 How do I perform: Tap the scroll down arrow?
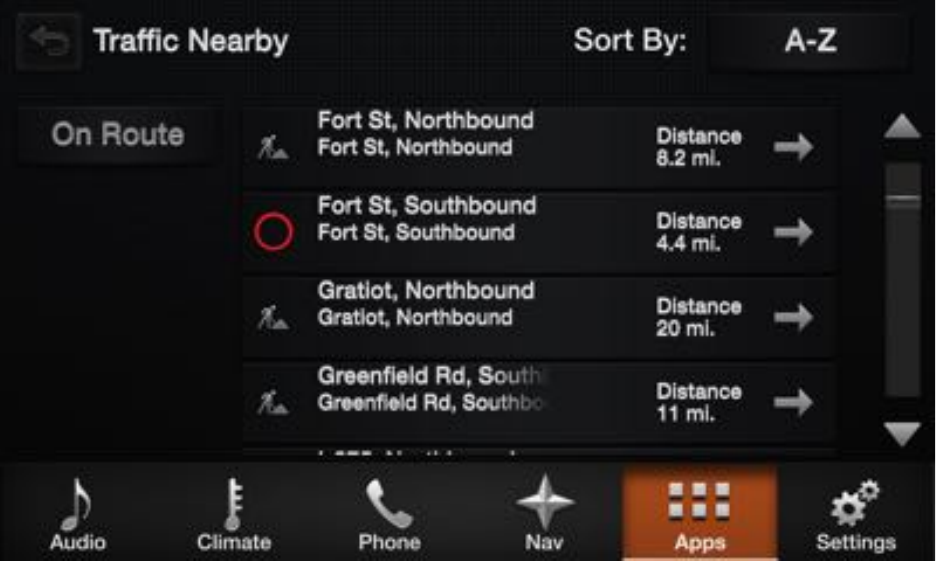point(902,433)
